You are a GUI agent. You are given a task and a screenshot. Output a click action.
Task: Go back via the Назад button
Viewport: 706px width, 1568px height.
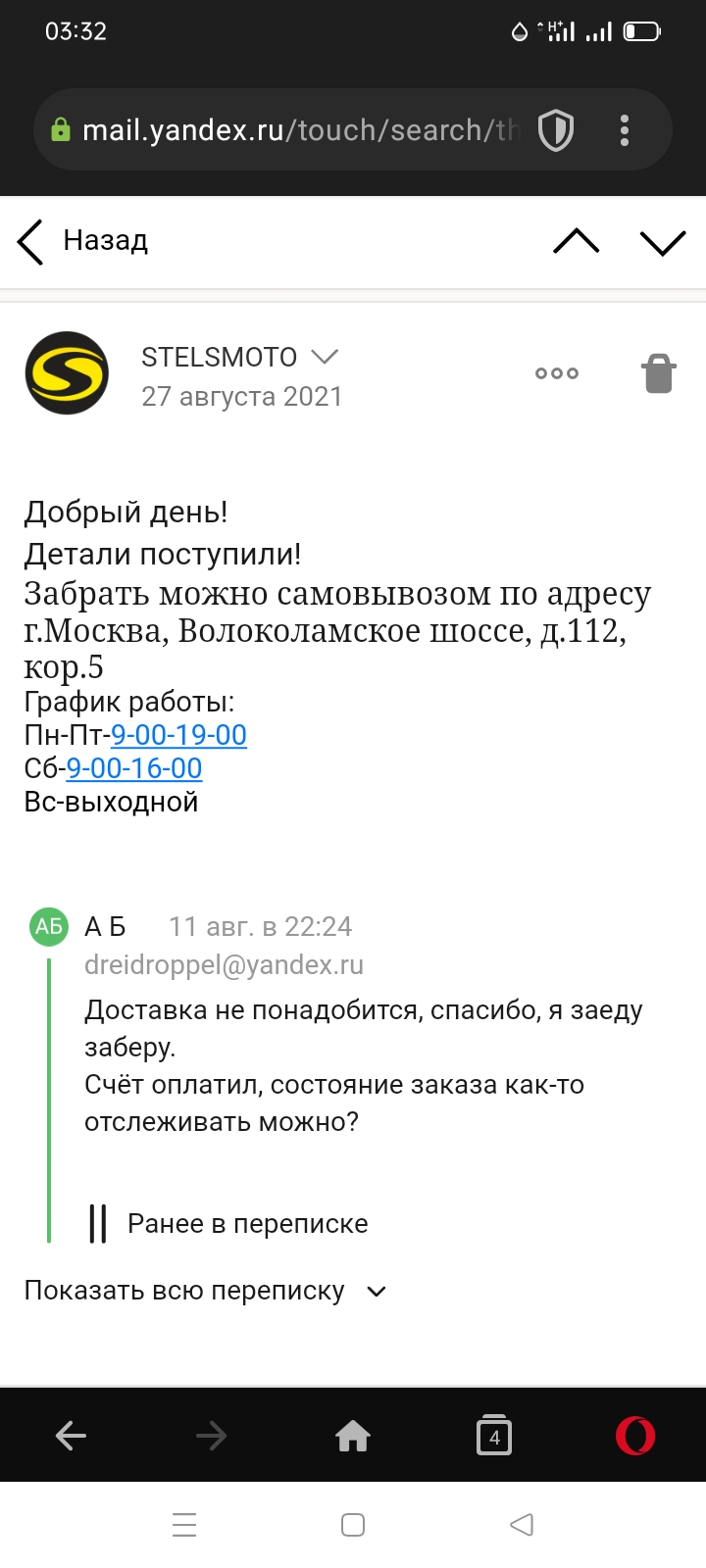tap(83, 241)
